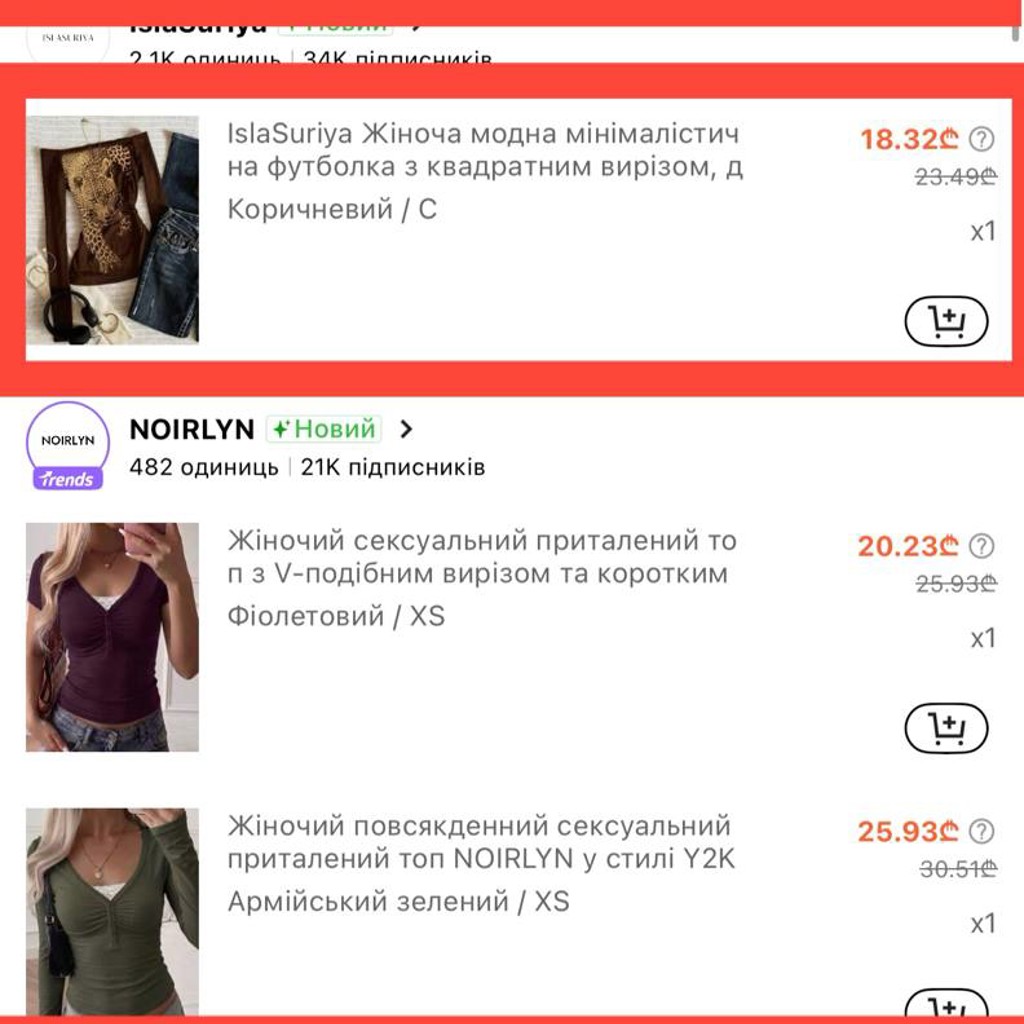
Task: Show price info for the 20.23 item
Action: click(982, 545)
